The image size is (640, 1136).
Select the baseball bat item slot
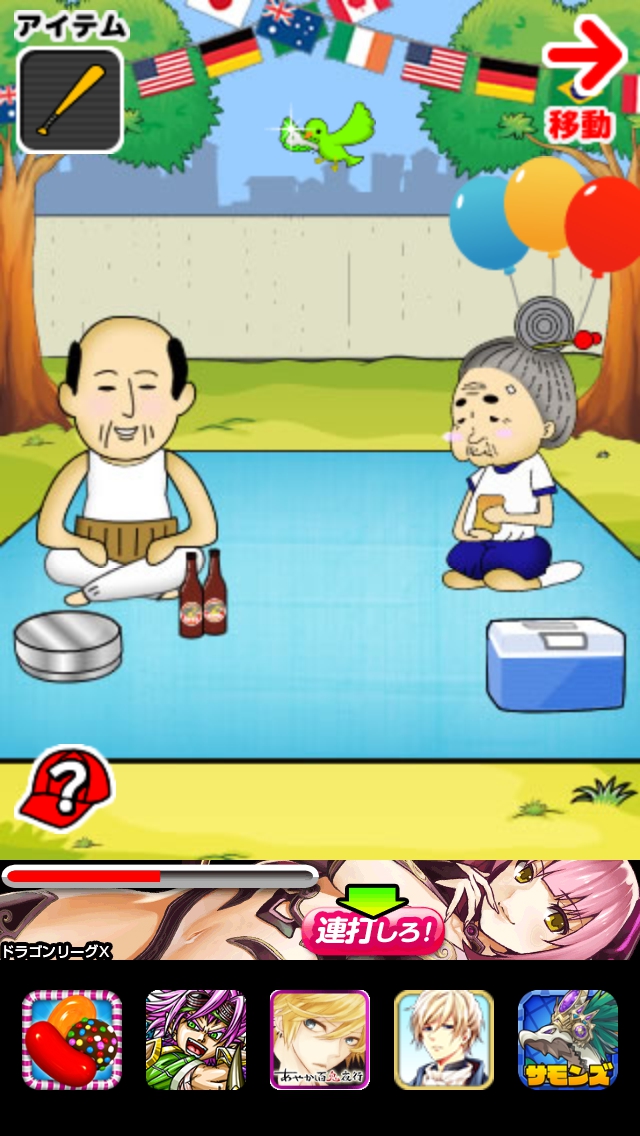(70, 100)
